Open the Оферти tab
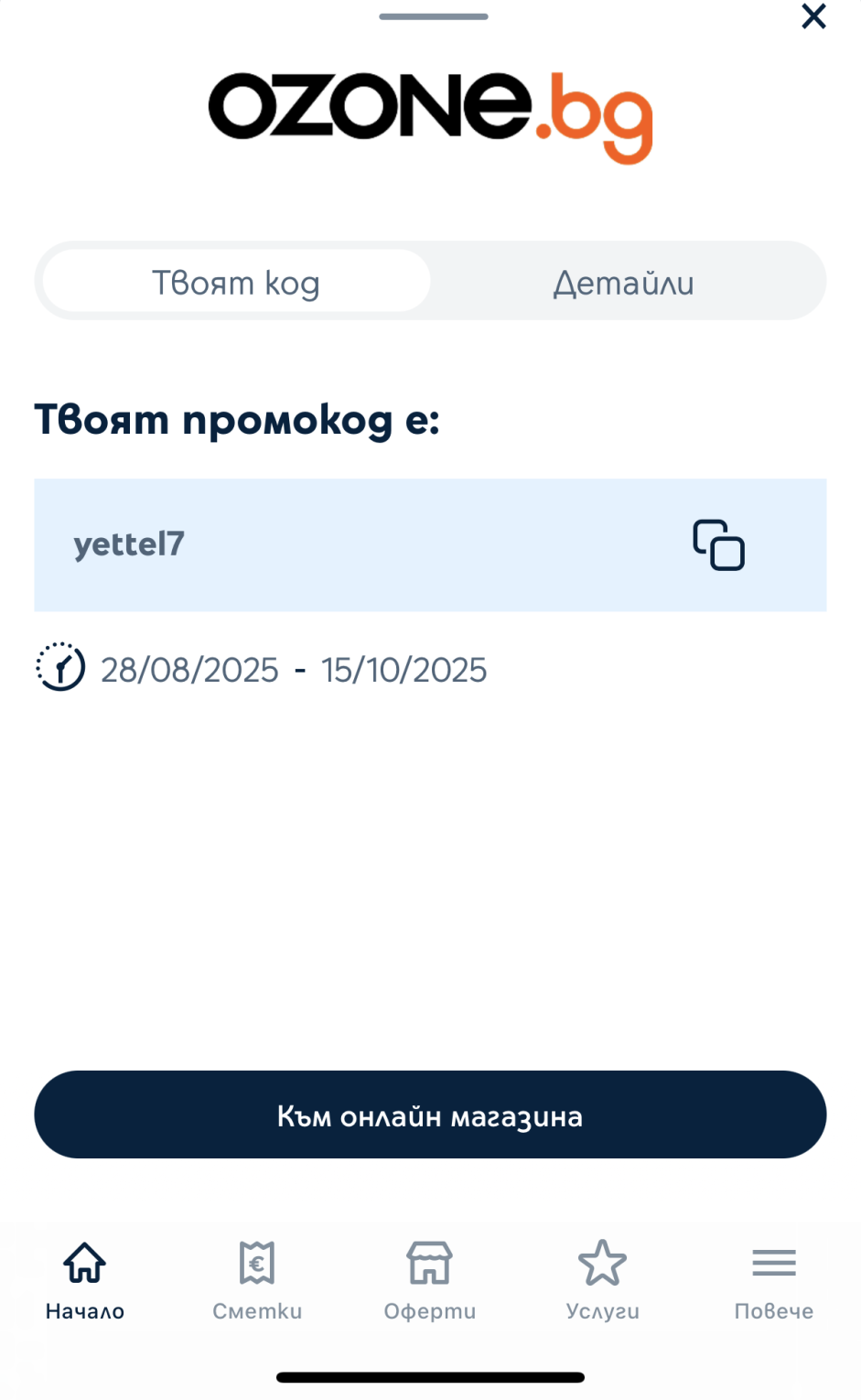Screen dimensions: 861x1400 click(430, 1279)
